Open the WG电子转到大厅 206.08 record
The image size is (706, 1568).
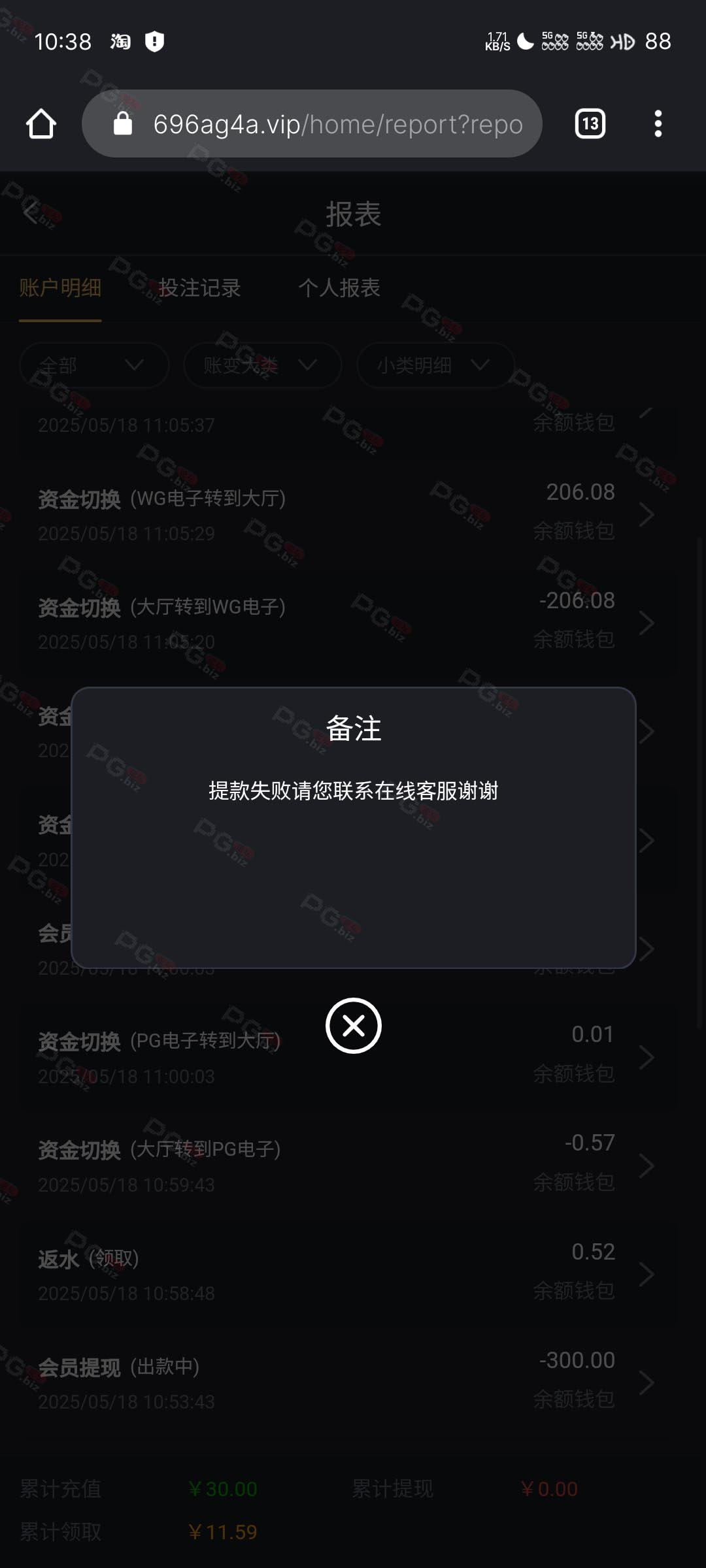[x=348, y=514]
